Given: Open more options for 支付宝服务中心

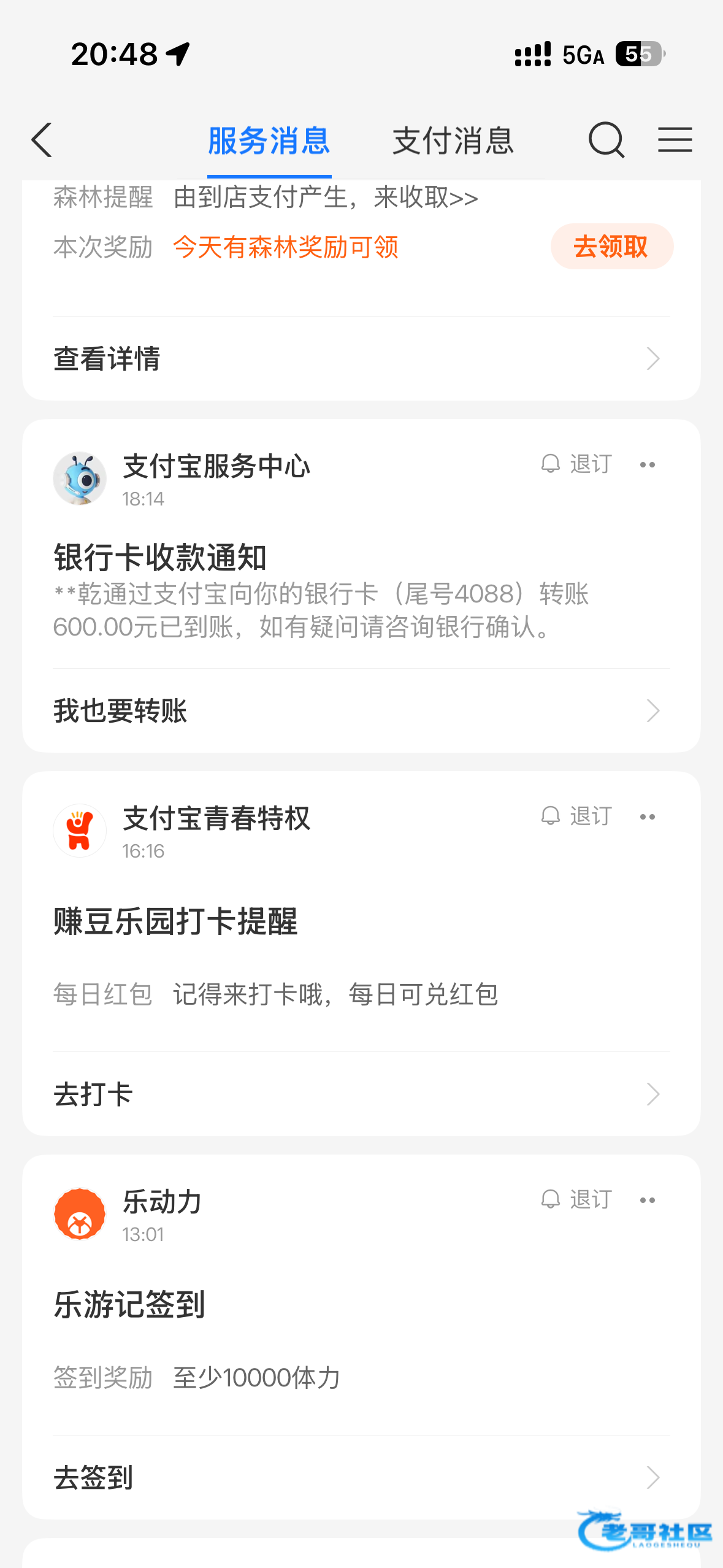Looking at the screenshot, I should click(x=647, y=465).
